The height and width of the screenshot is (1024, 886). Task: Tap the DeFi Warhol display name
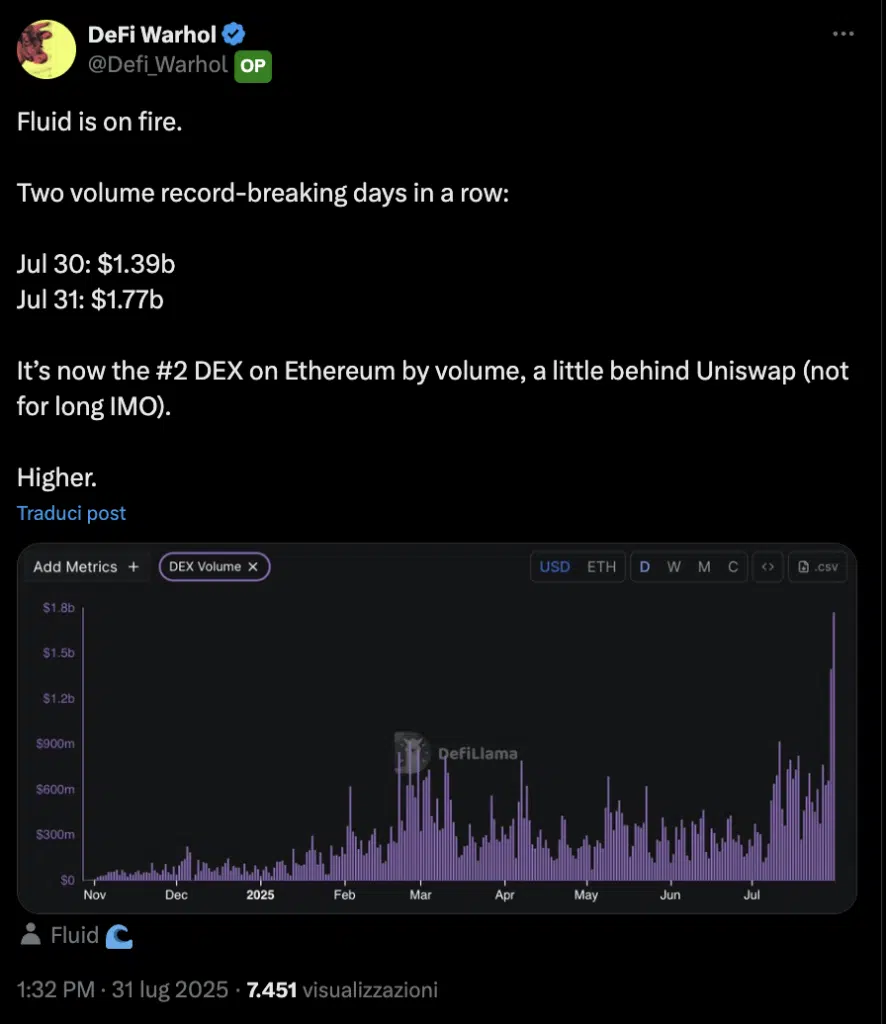click(152, 34)
